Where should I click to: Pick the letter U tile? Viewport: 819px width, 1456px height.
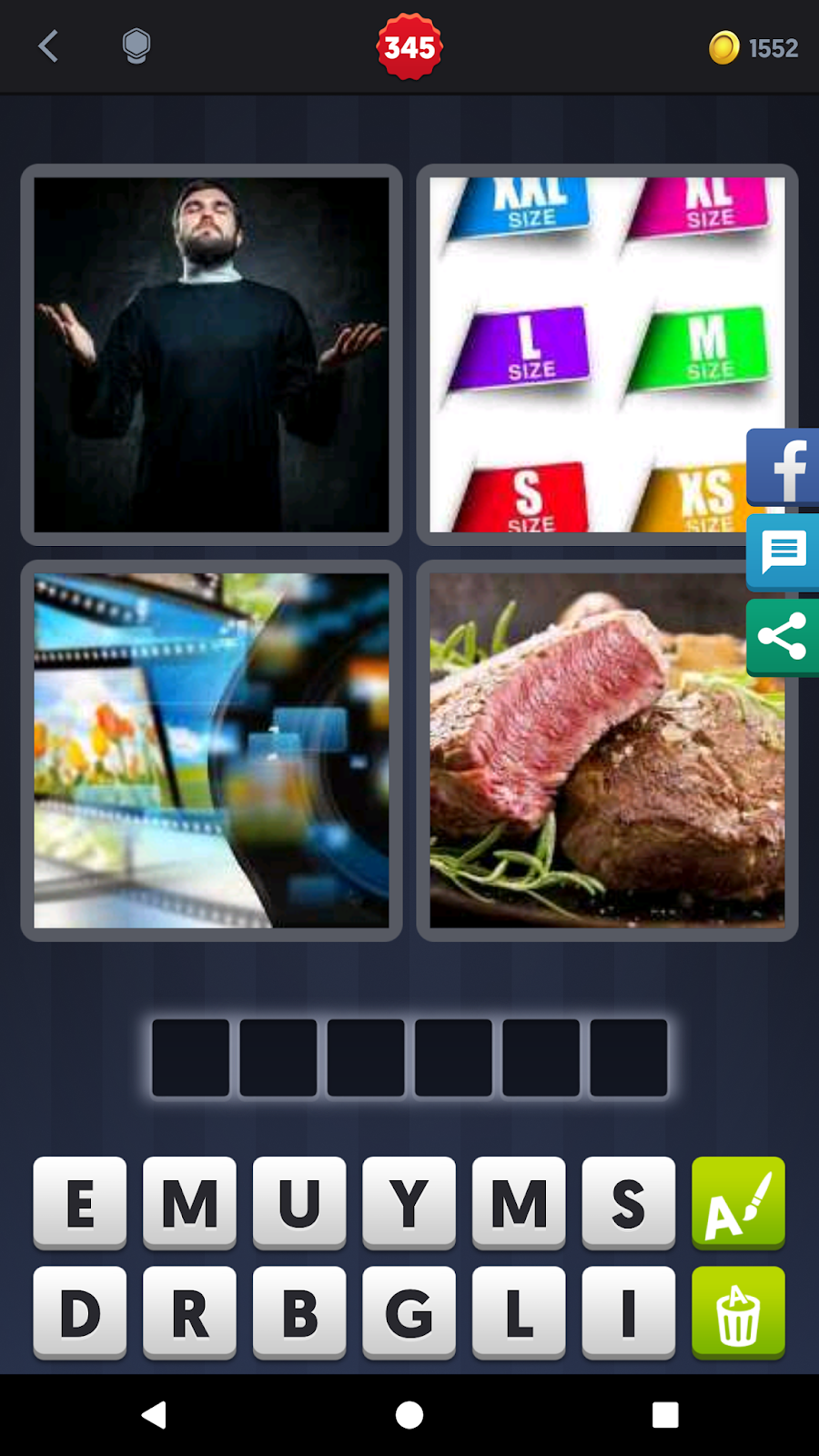299,1202
